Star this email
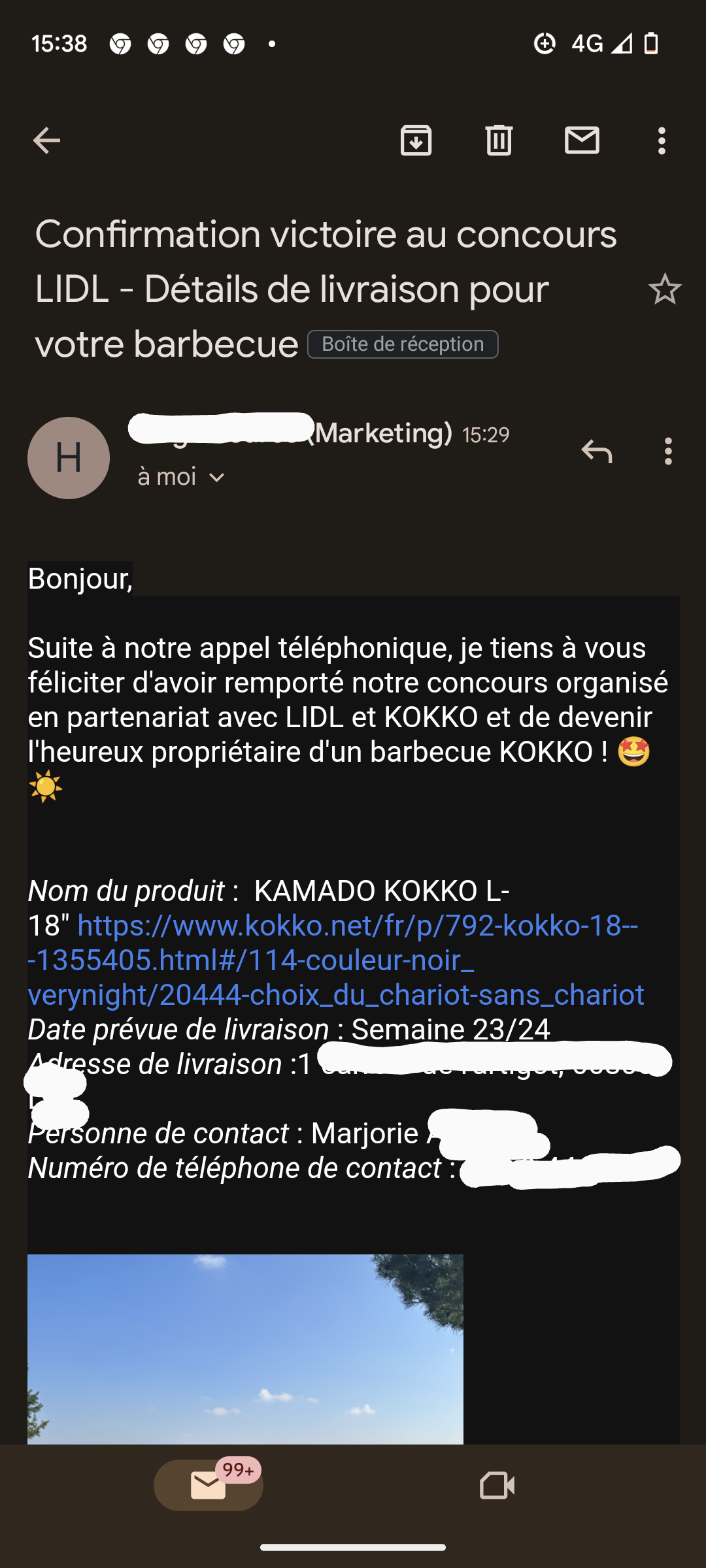706x1568 pixels. tap(665, 289)
